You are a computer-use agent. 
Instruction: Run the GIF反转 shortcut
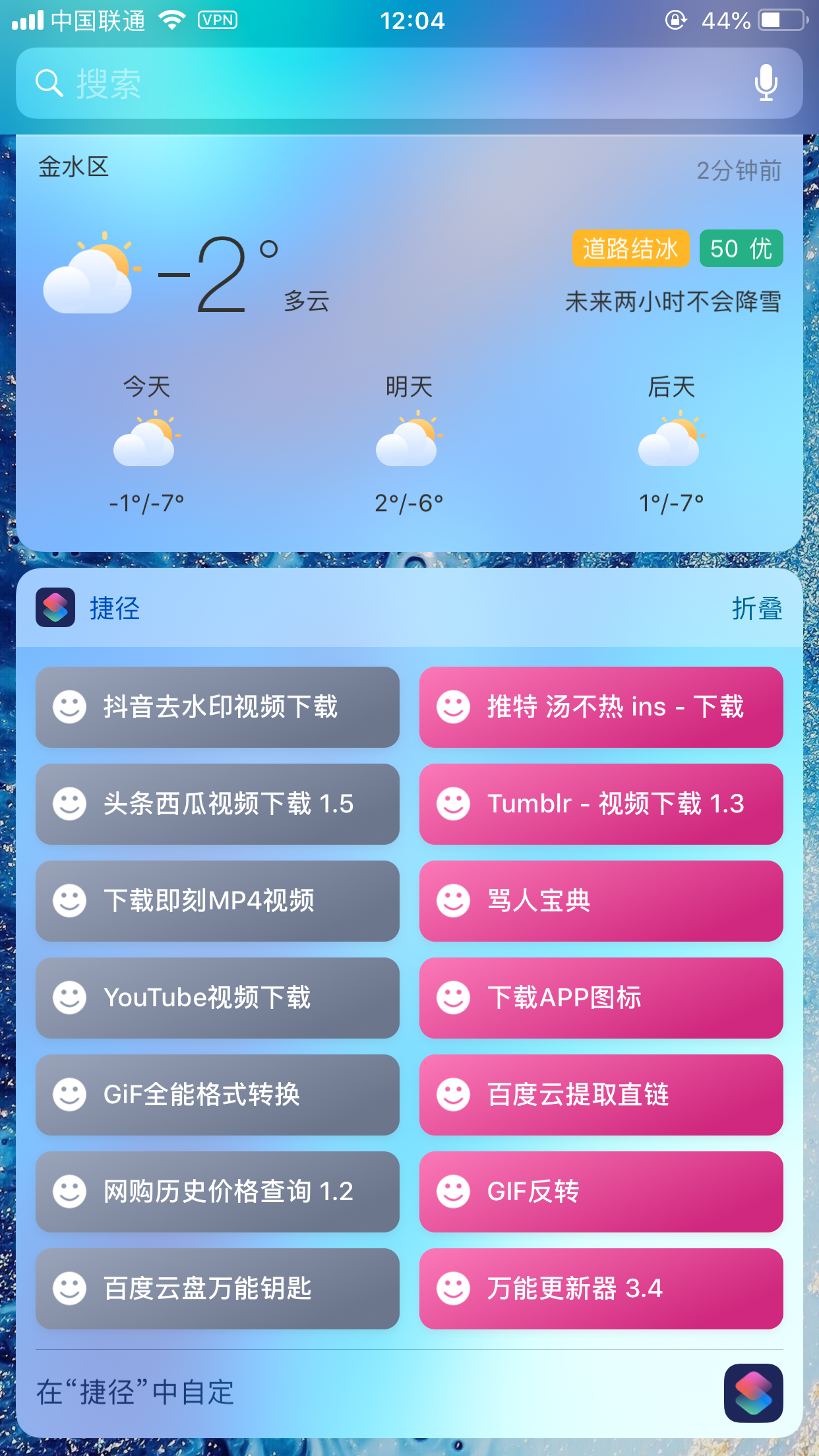[601, 1192]
